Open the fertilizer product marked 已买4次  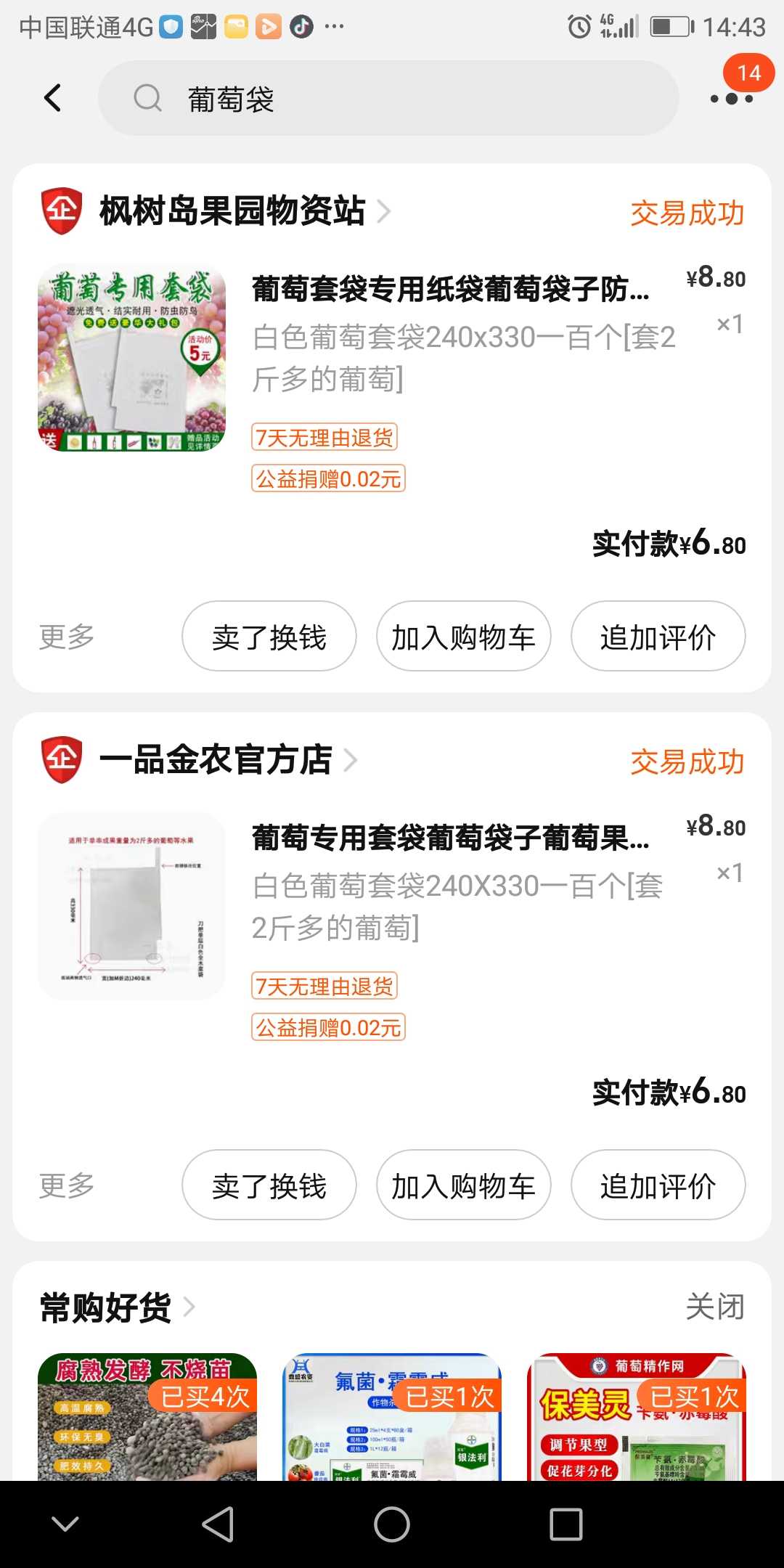147,1417
